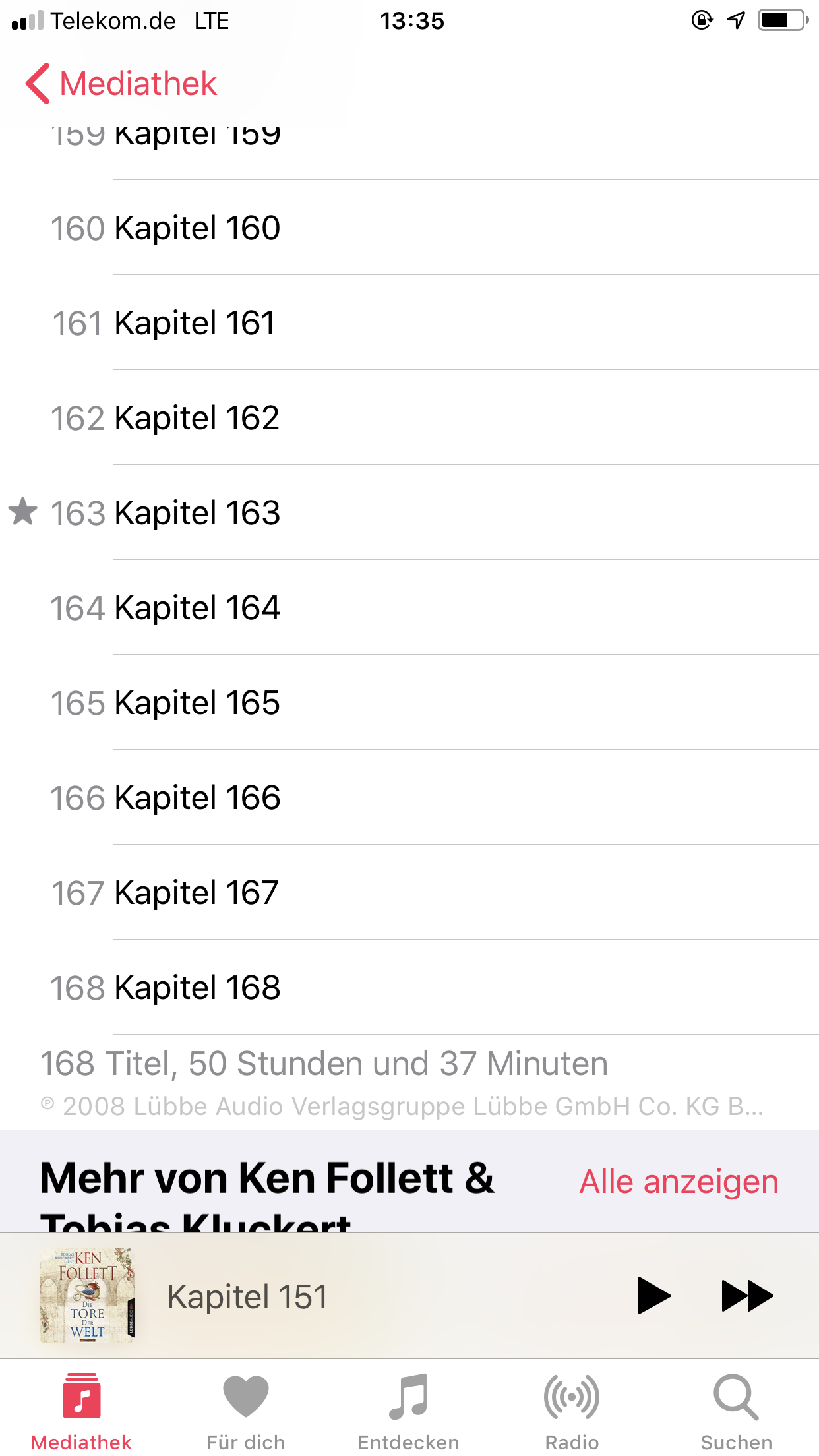
Task: Resume playback of Kapitel 151
Action: coord(653,1296)
